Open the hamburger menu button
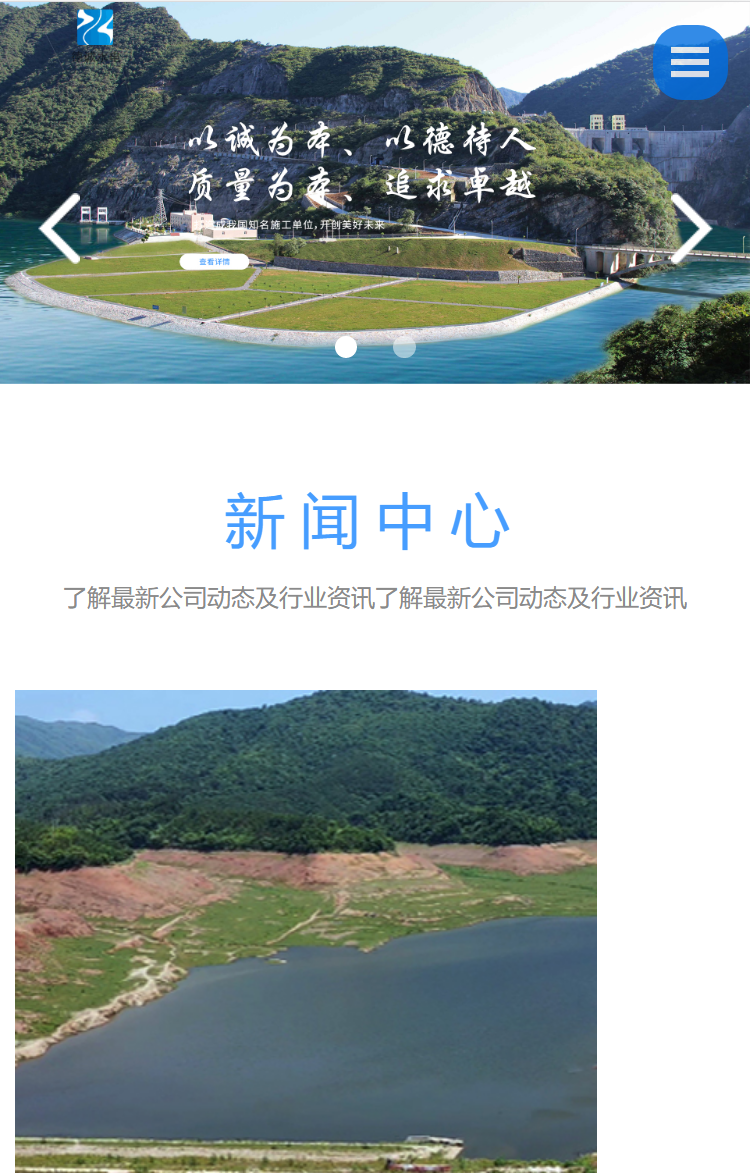This screenshot has width=750, height=1173. [690, 62]
